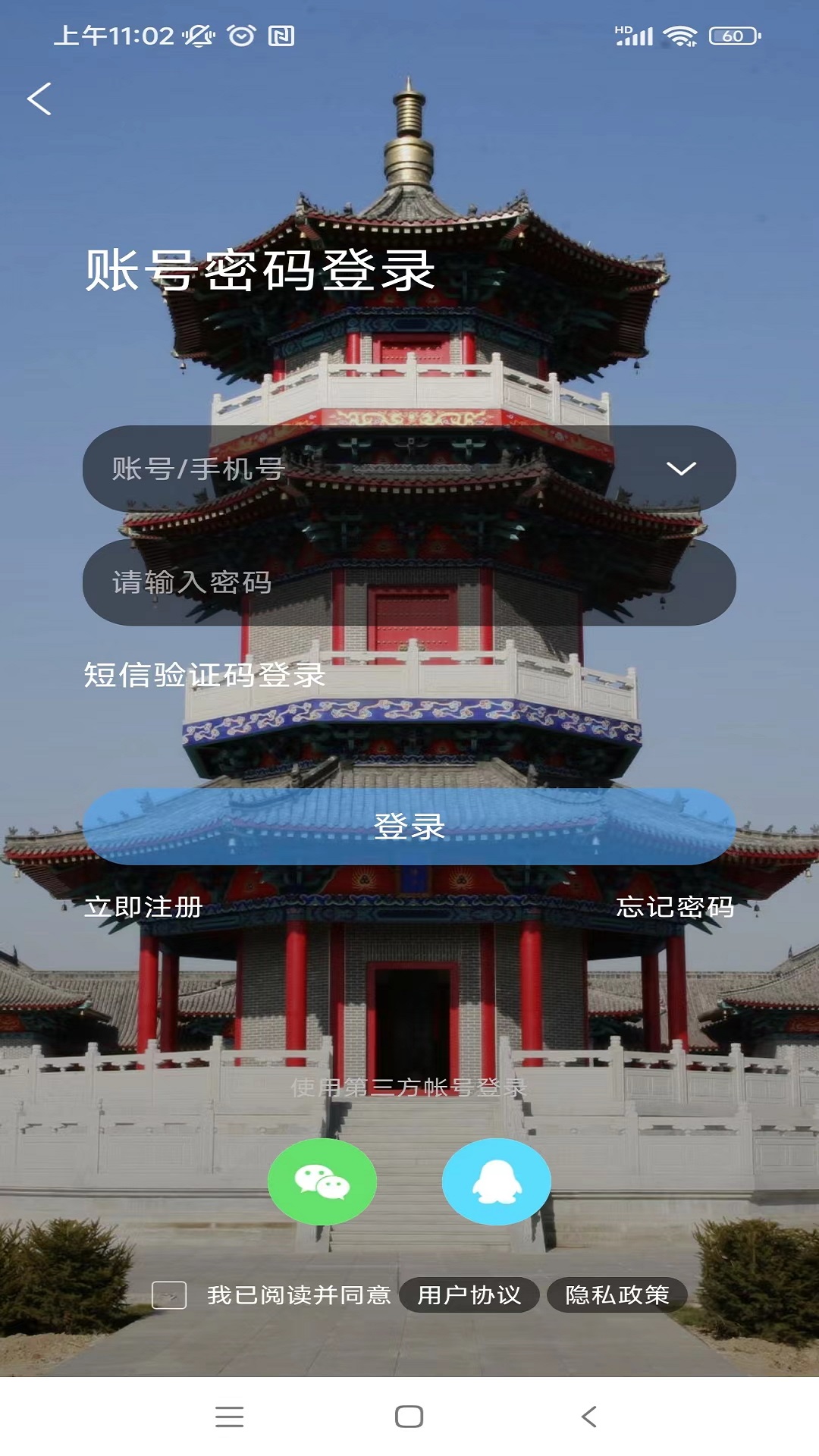Open 立即注册 to create an account
The height and width of the screenshot is (1456, 819).
tap(143, 907)
